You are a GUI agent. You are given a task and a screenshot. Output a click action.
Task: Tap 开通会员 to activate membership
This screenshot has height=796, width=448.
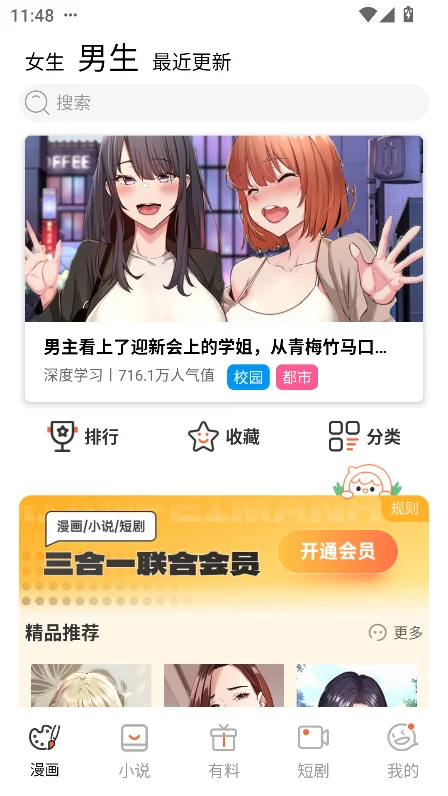[x=337, y=551]
